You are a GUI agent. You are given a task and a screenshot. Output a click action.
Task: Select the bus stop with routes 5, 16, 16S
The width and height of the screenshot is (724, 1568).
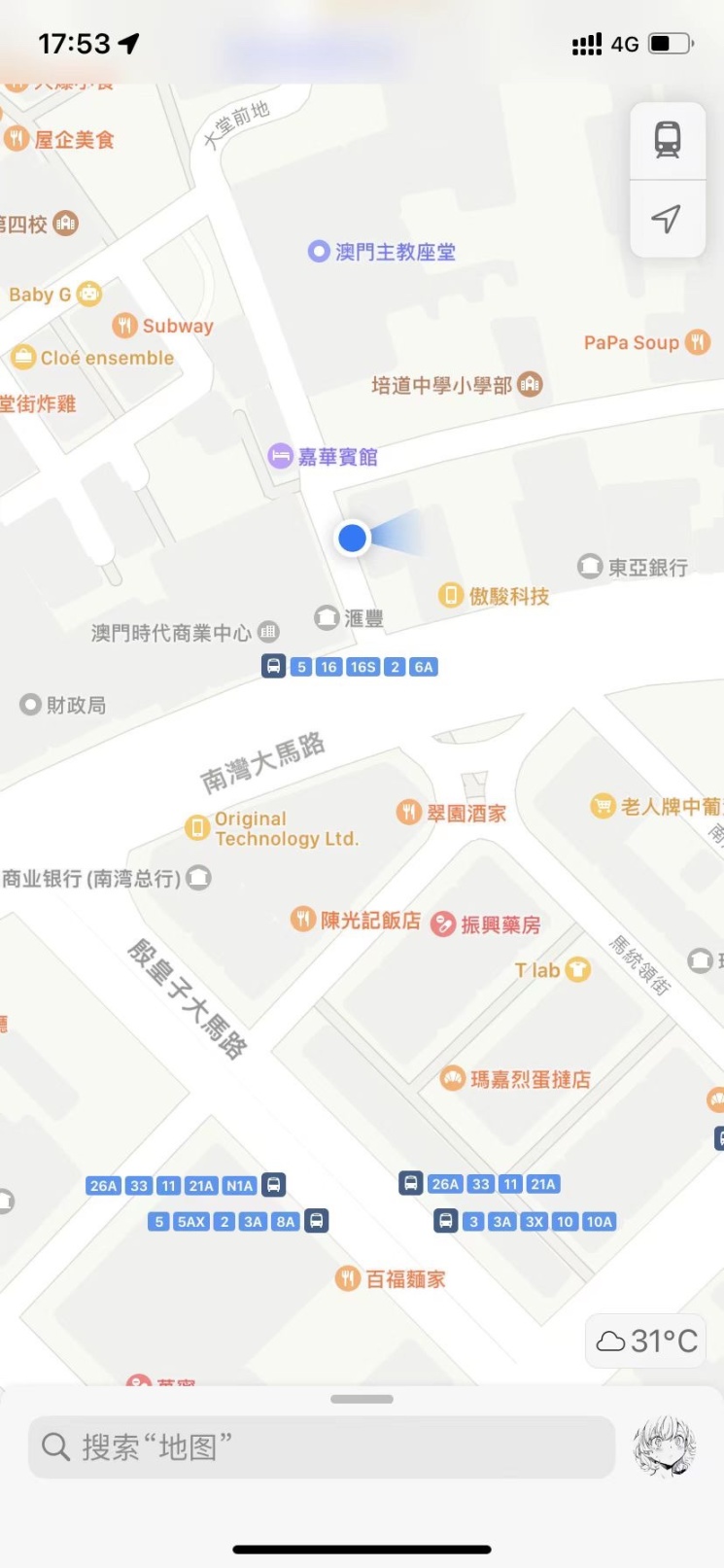coord(274,667)
